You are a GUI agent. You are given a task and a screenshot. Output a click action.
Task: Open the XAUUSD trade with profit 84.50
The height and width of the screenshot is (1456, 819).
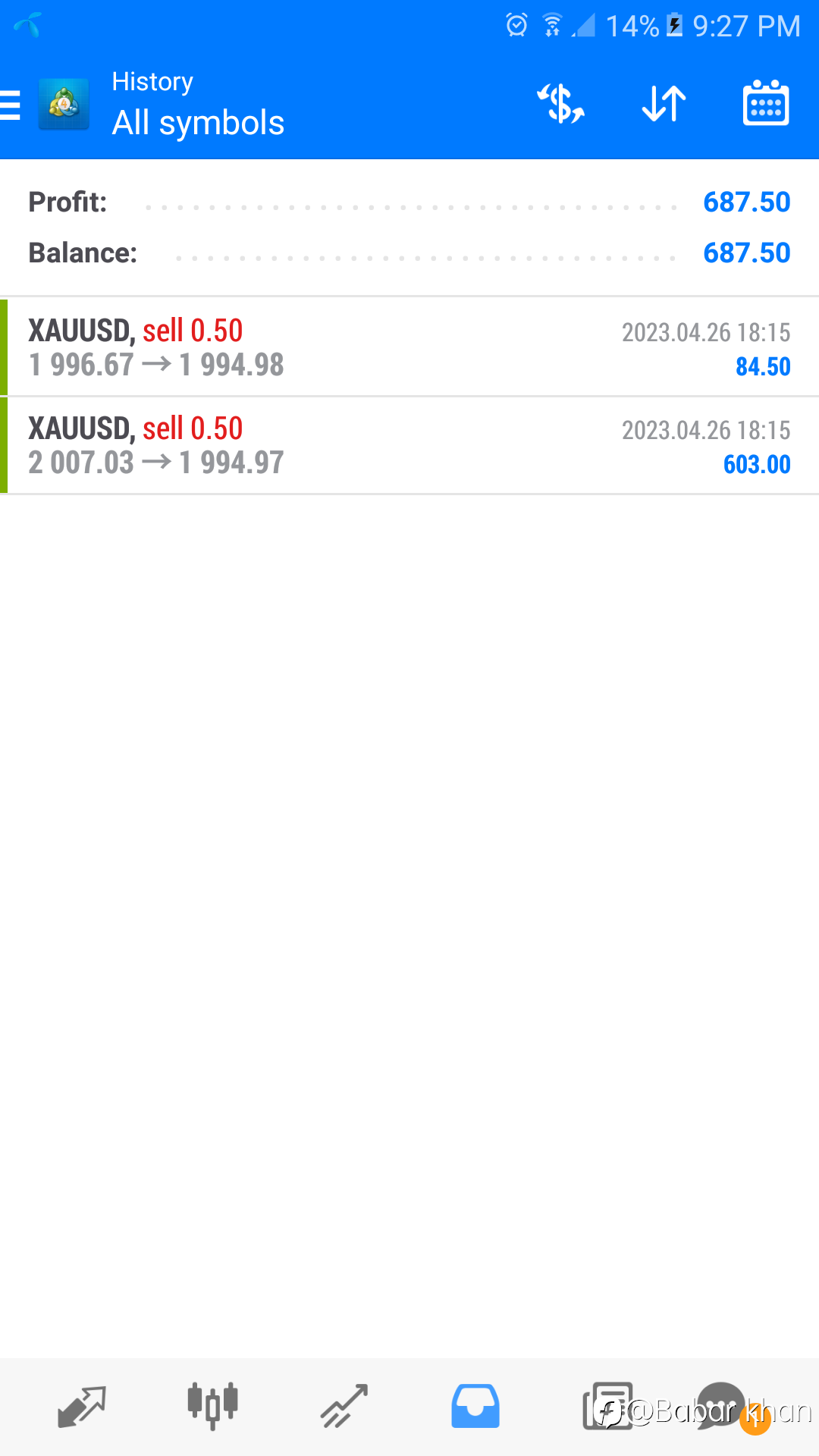tap(409, 347)
